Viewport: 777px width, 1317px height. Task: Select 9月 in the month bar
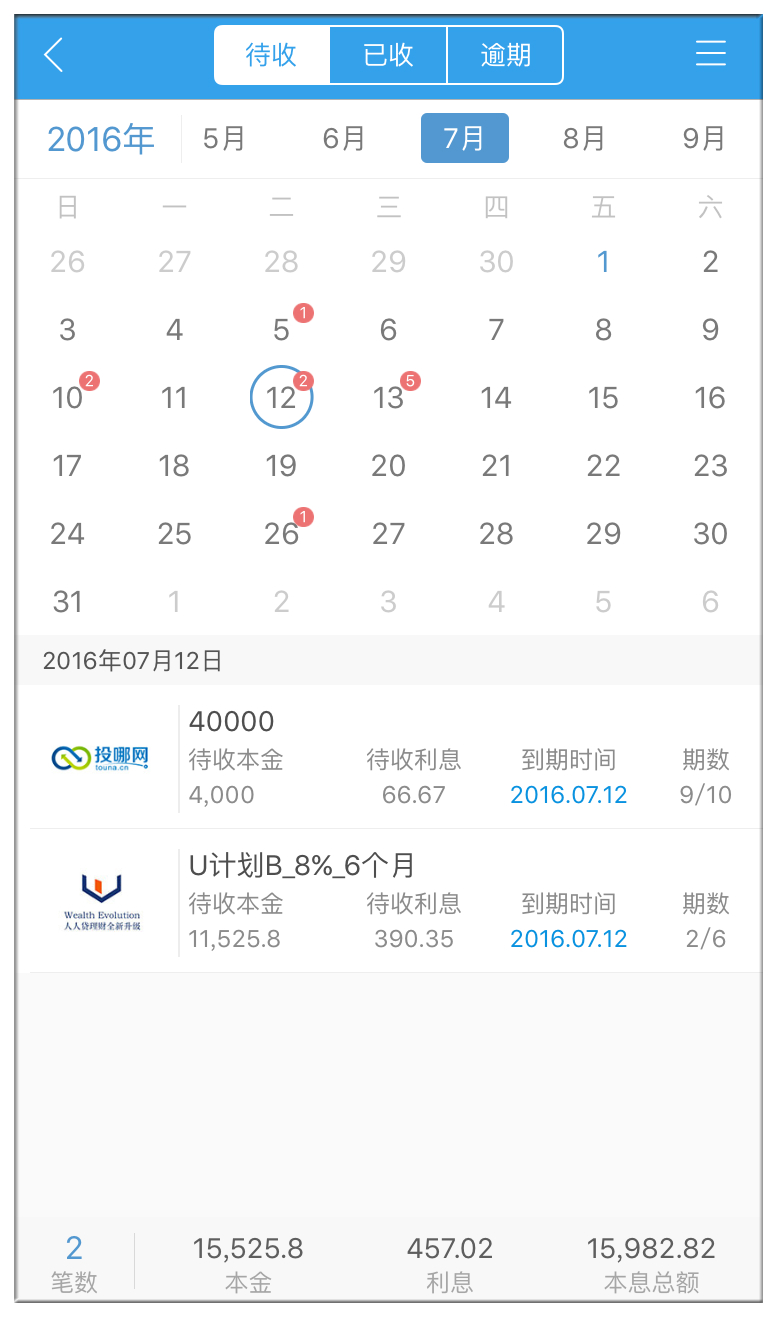pos(704,138)
